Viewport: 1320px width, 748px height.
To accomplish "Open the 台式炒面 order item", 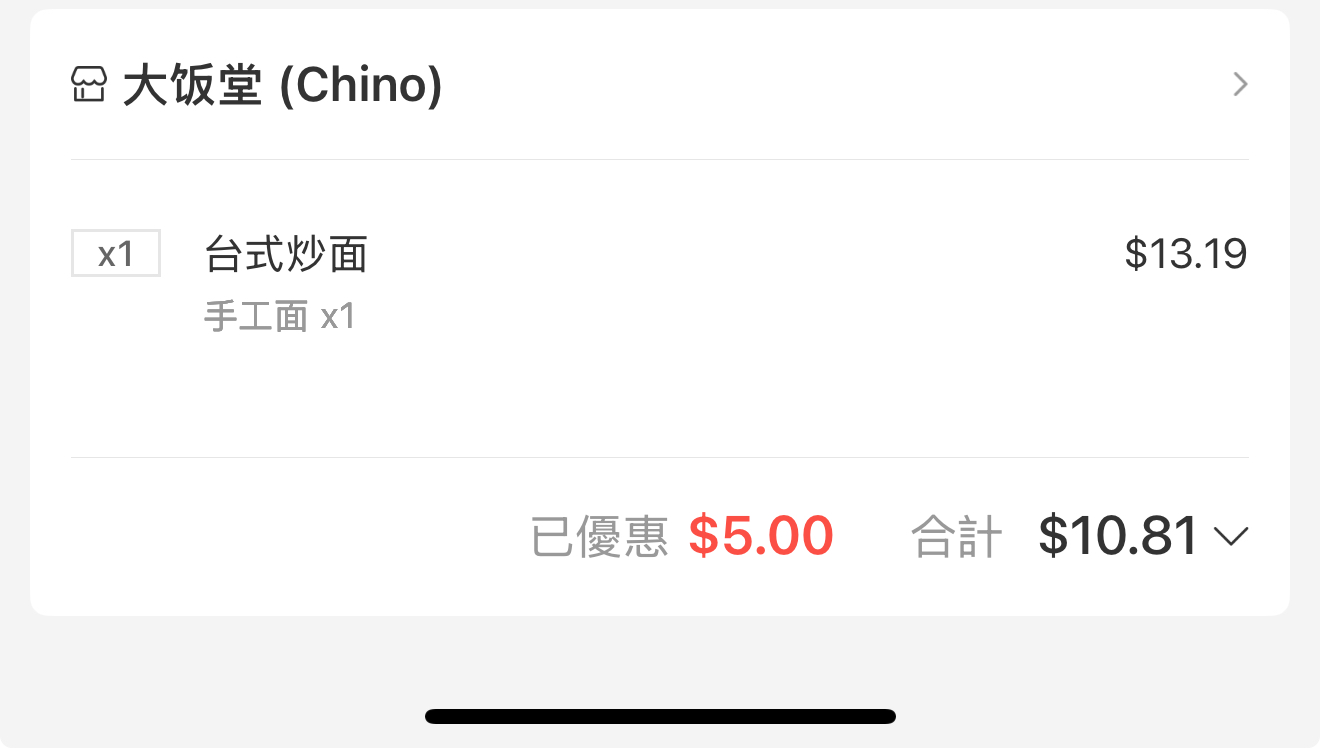I will (286, 255).
